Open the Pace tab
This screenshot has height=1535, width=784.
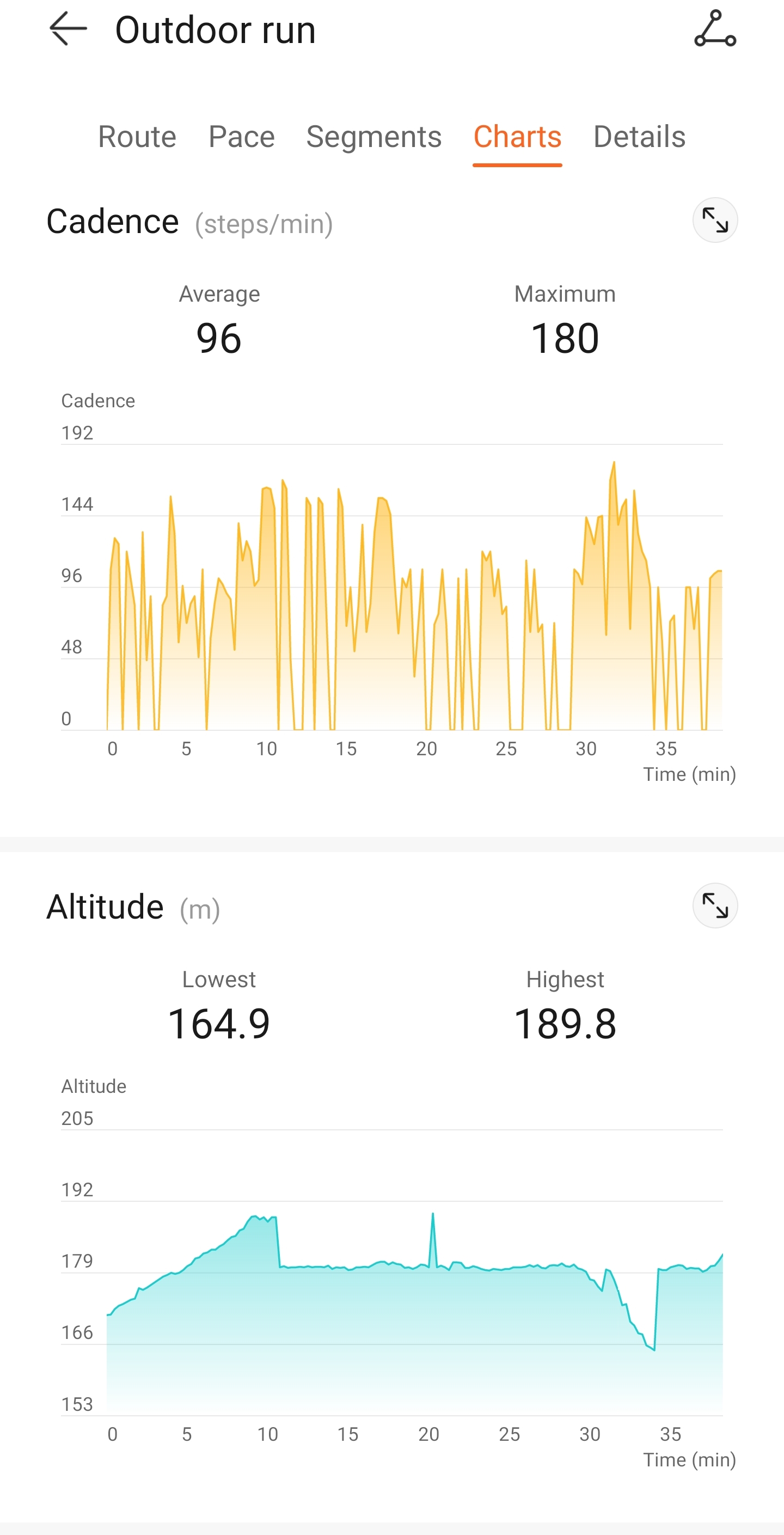click(x=241, y=137)
